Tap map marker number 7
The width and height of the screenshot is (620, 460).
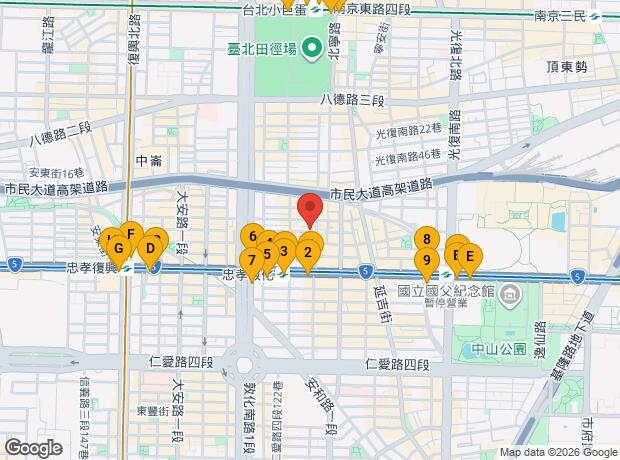252,260
